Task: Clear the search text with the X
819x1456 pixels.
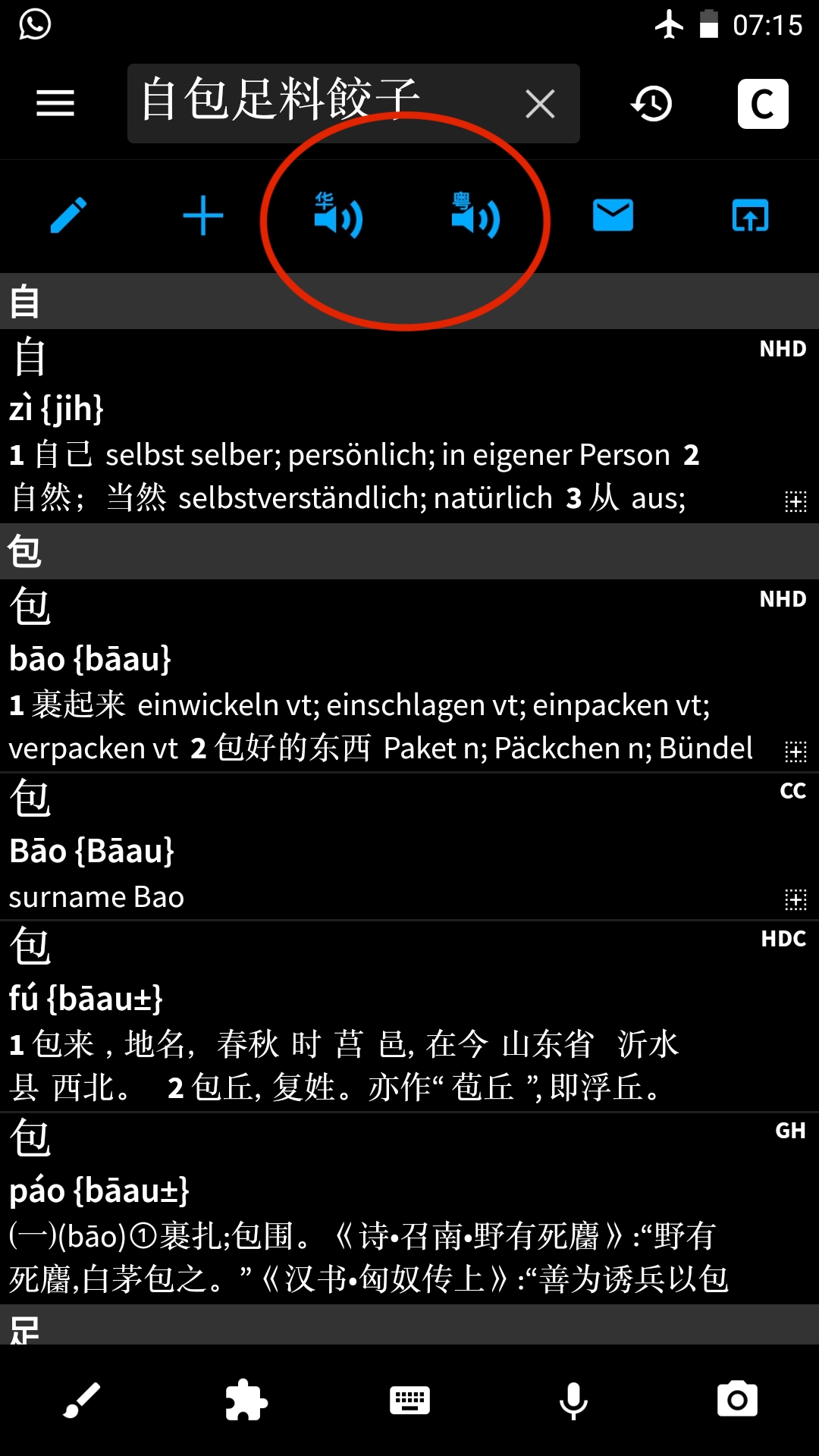Action: click(x=540, y=104)
